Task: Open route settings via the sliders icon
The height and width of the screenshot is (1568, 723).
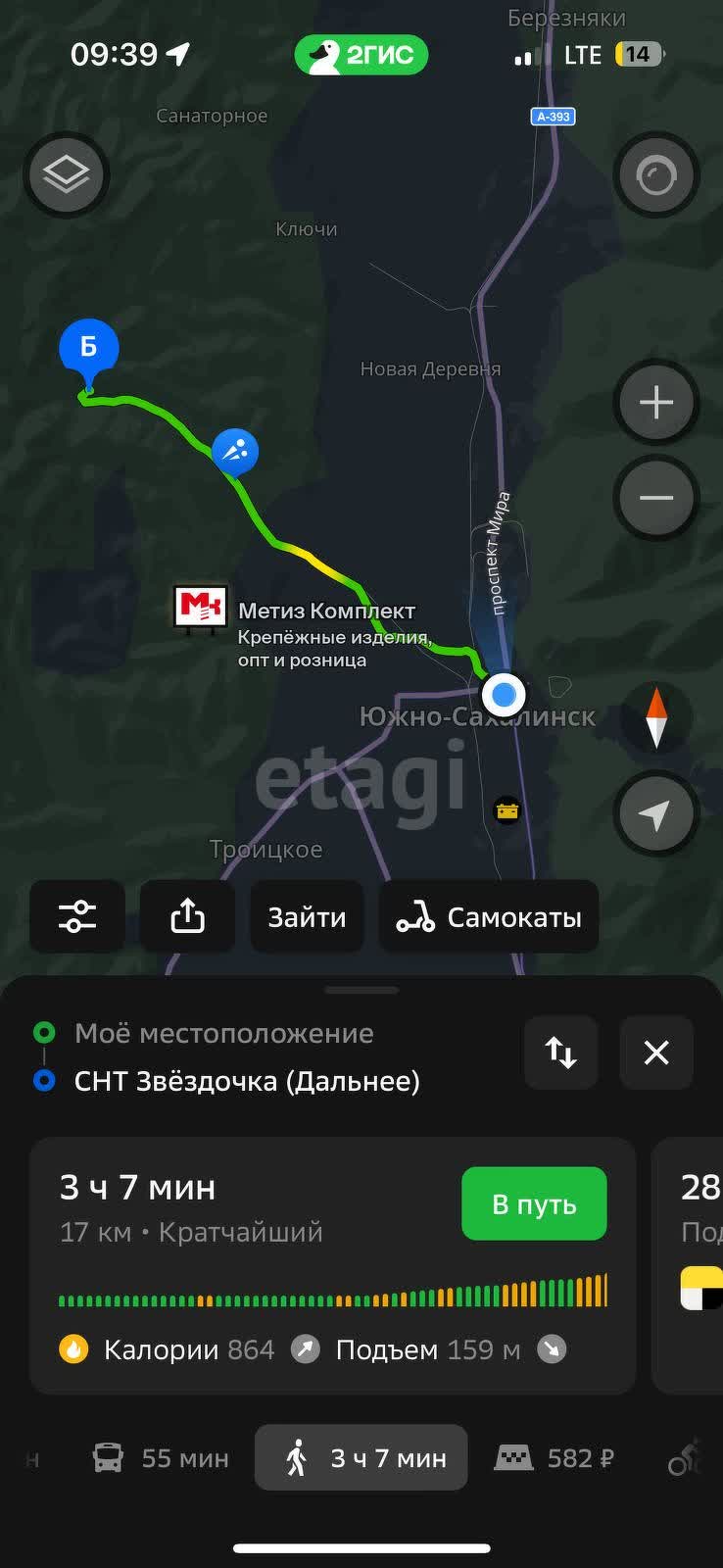Action: click(76, 916)
